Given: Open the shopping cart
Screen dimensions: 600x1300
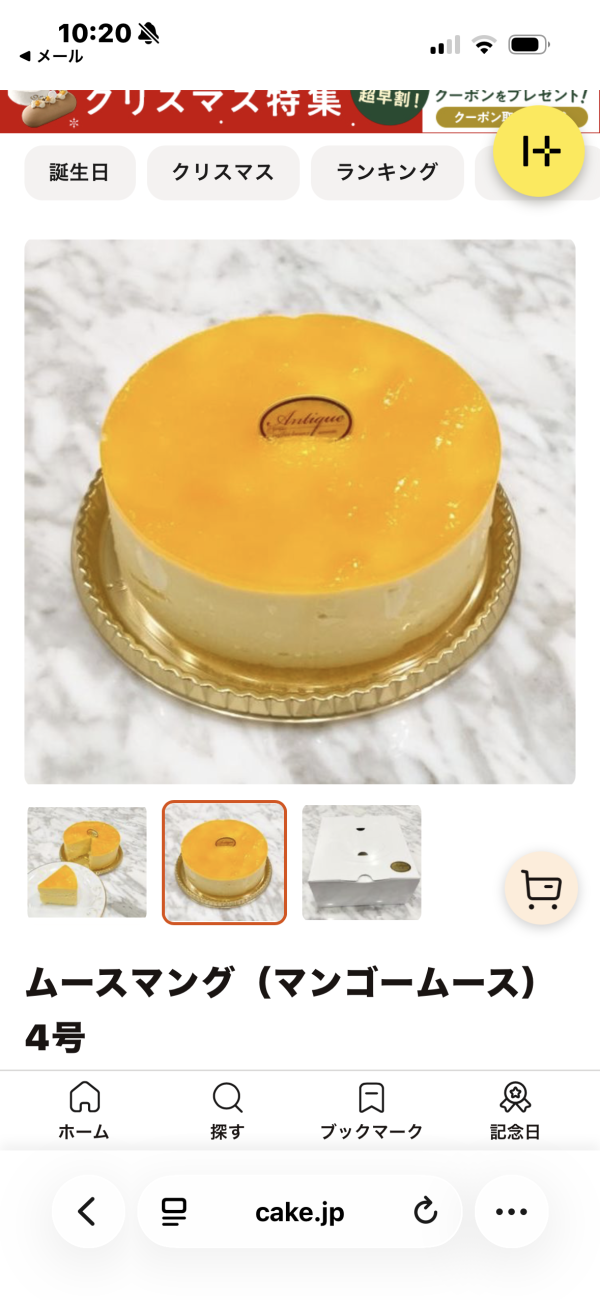Looking at the screenshot, I should coord(541,887).
